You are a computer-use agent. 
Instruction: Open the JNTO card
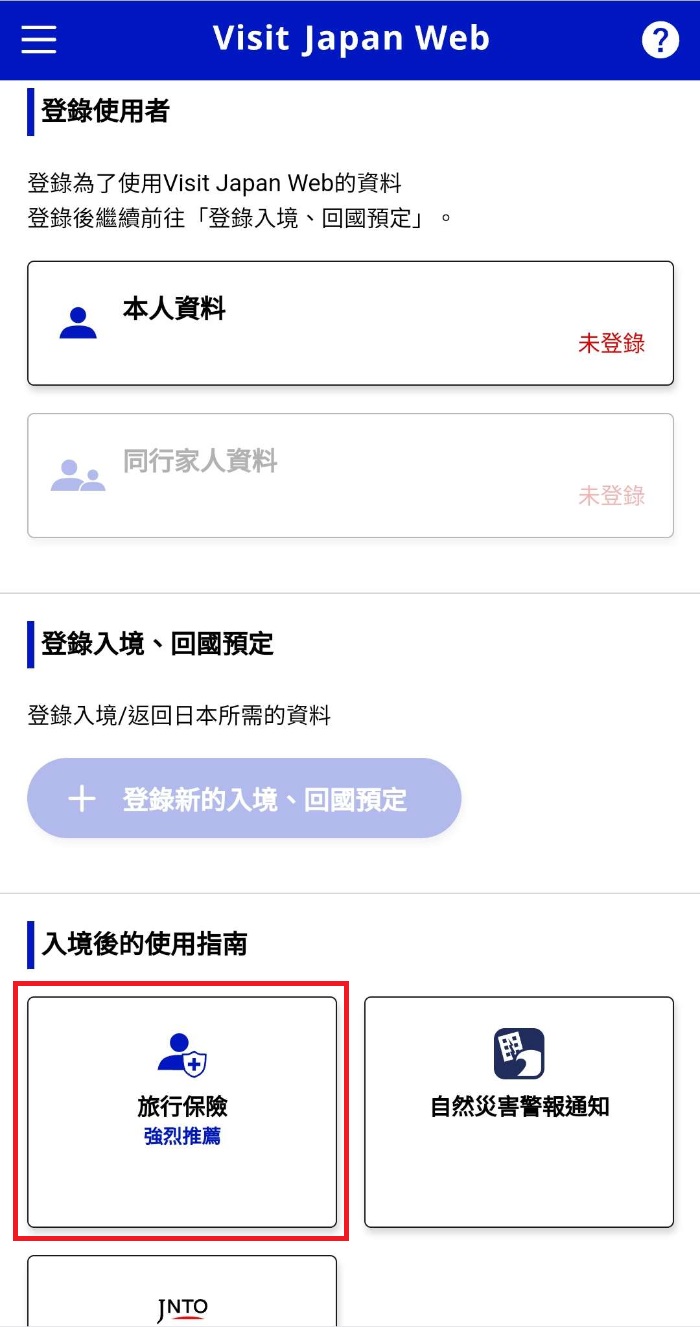pos(182,1295)
